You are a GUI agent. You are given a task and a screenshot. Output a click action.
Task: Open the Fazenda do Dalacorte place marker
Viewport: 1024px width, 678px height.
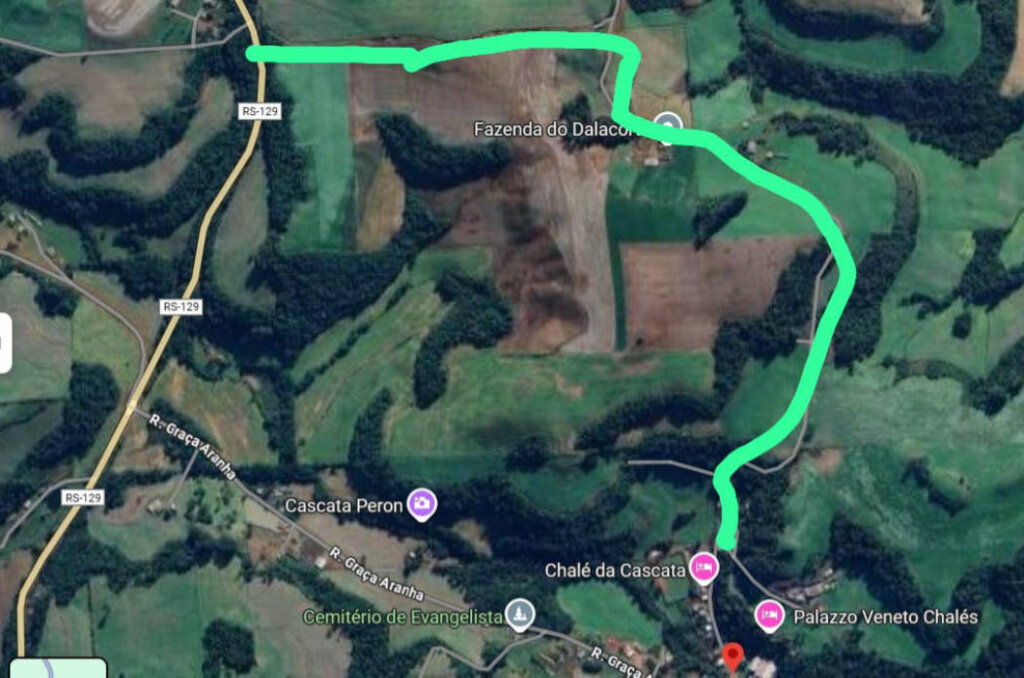click(668, 124)
